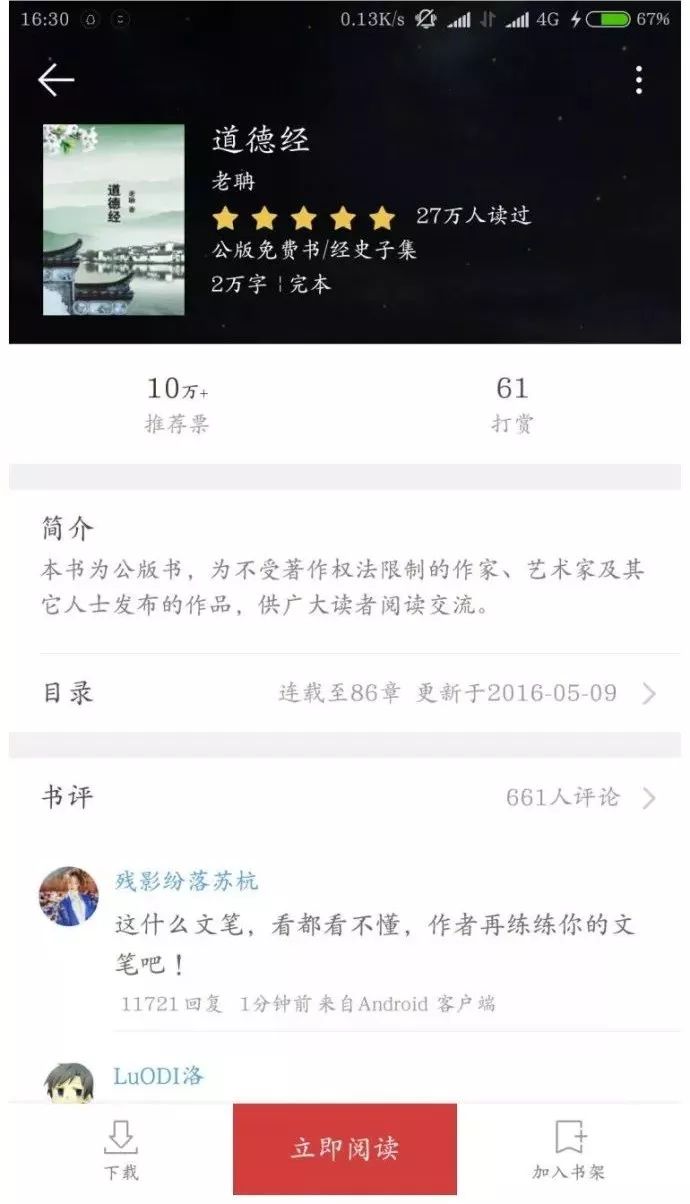Tap 下载 to download the book
This screenshot has width=690, height=1204.
point(121,1150)
